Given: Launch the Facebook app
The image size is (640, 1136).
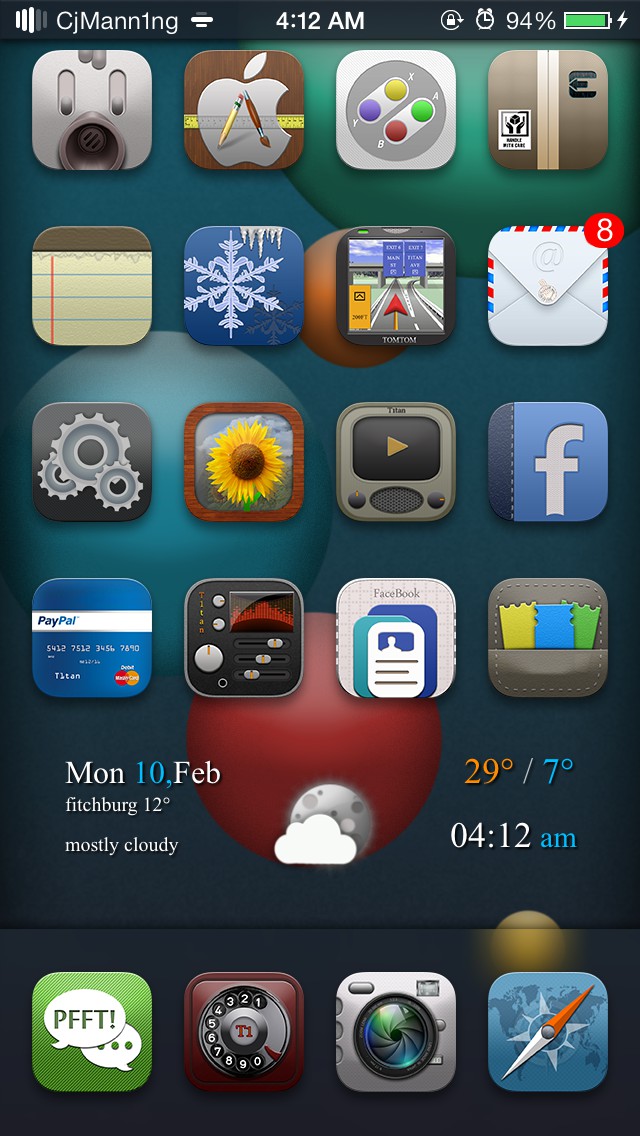Looking at the screenshot, I should click(x=547, y=462).
